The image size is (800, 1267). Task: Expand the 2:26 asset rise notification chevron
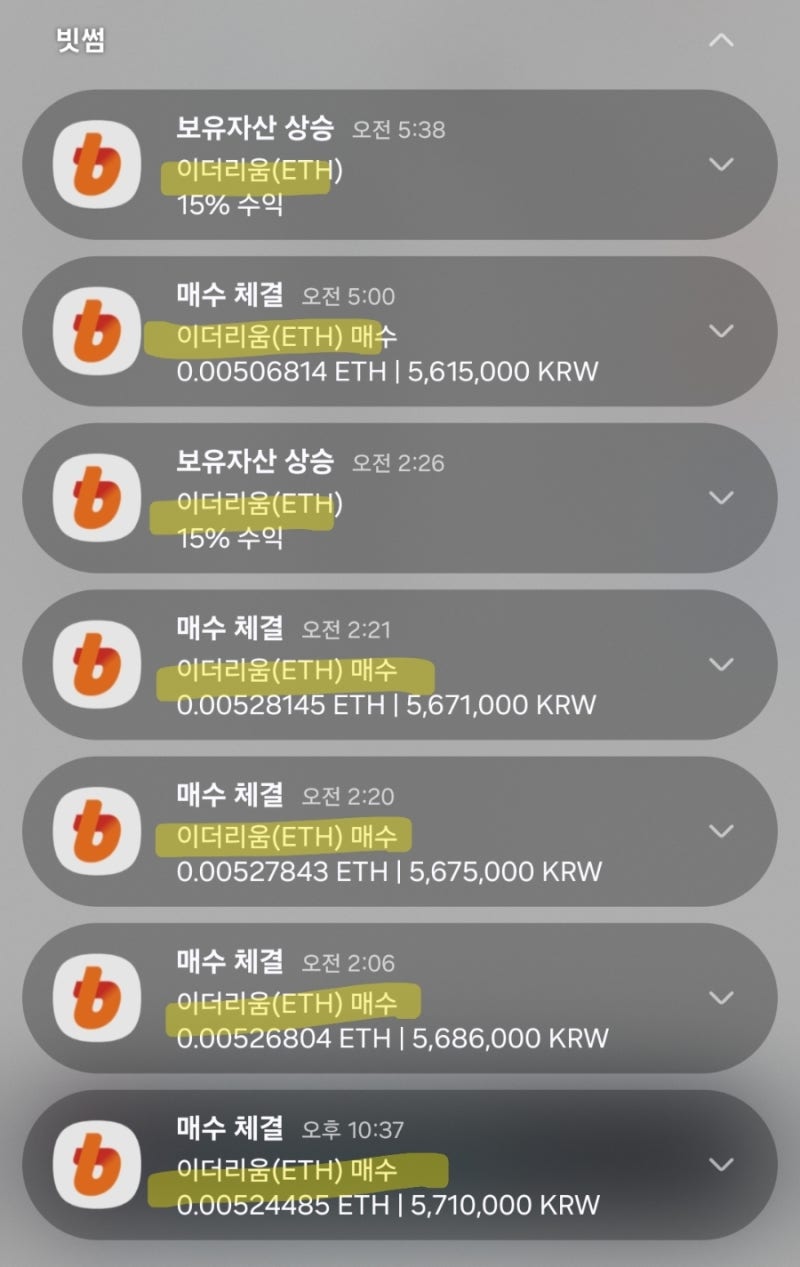point(723,498)
